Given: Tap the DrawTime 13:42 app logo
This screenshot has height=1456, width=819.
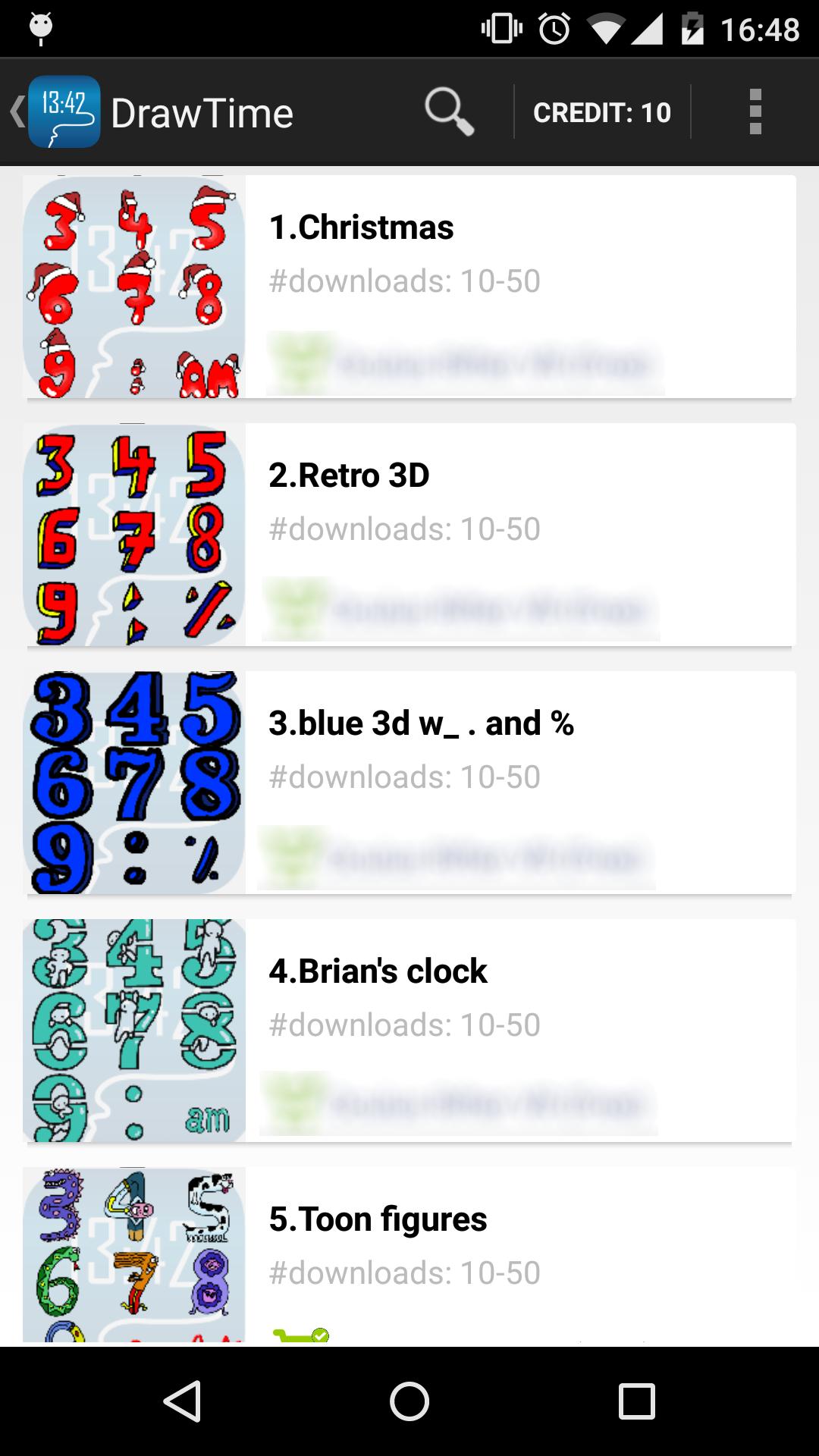Looking at the screenshot, I should (64, 111).
